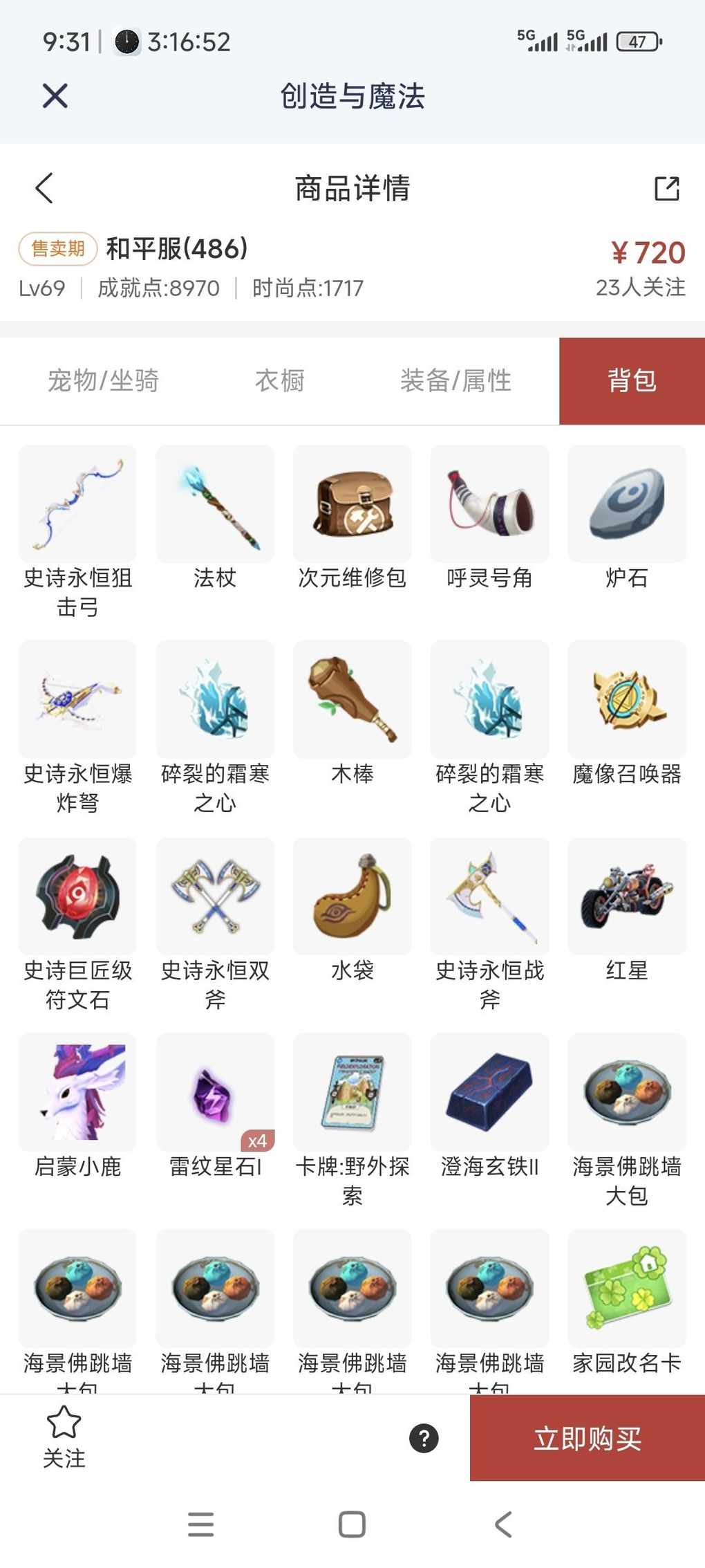View the 史诗永恒狙击弓 item
The image size is (705, 1568).
[77, 505]
